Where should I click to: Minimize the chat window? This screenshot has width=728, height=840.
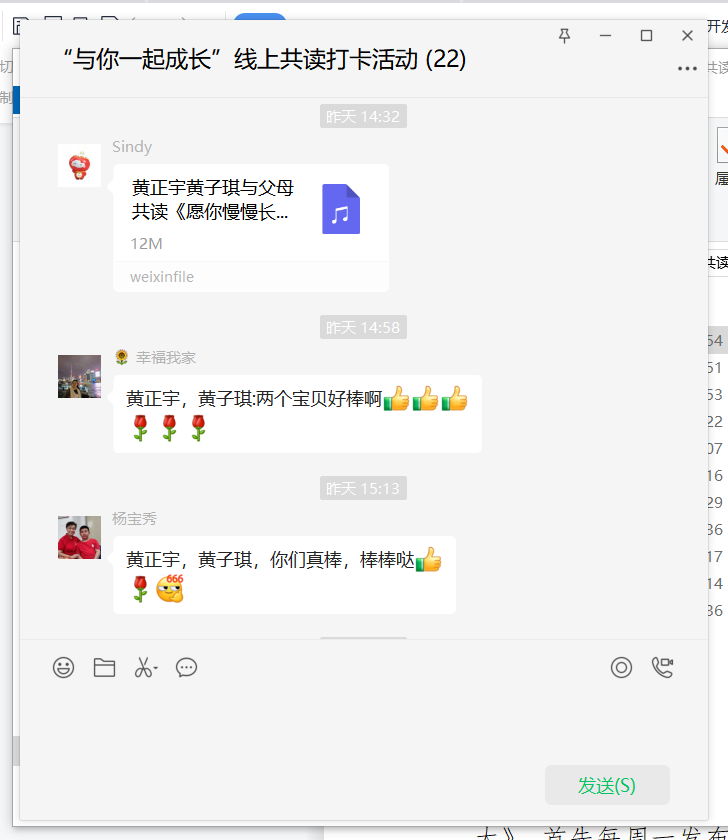pyautogui.click(x=605, y=36)
